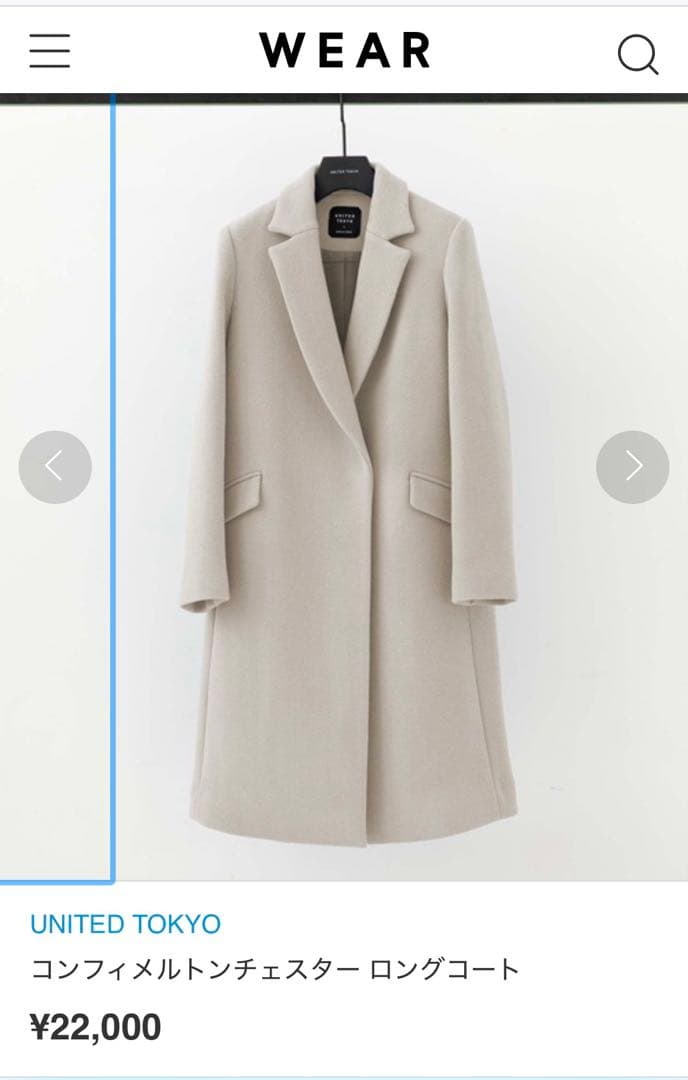The height and width of the screenshot is (1080, 688).
Task: Go to the WEAR home logo
Action: (344, 50)
